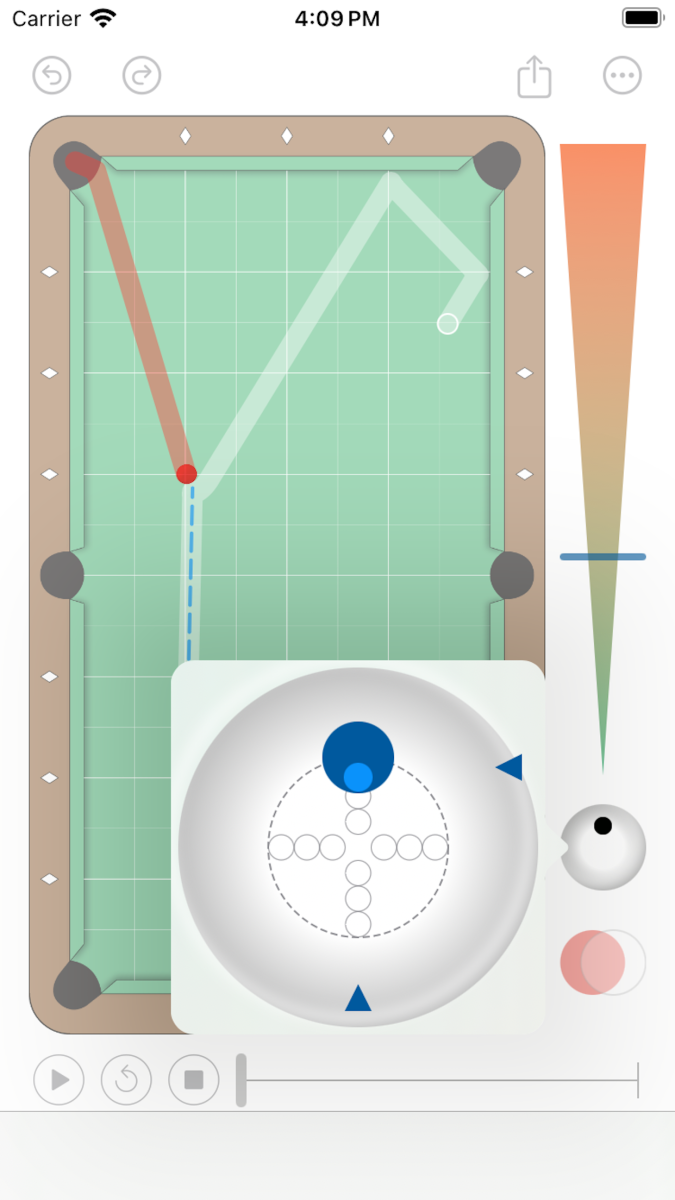Redo the last undone change

142,76
